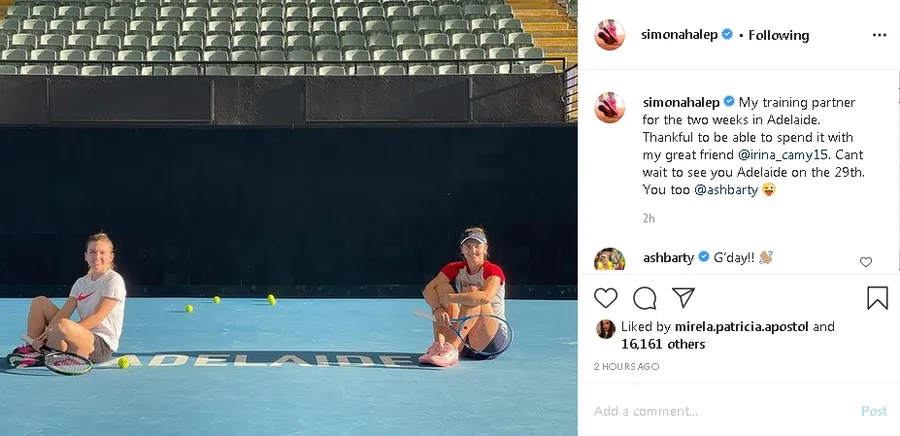
Task: Like the post with the heart icon
Action: (606, 298)
